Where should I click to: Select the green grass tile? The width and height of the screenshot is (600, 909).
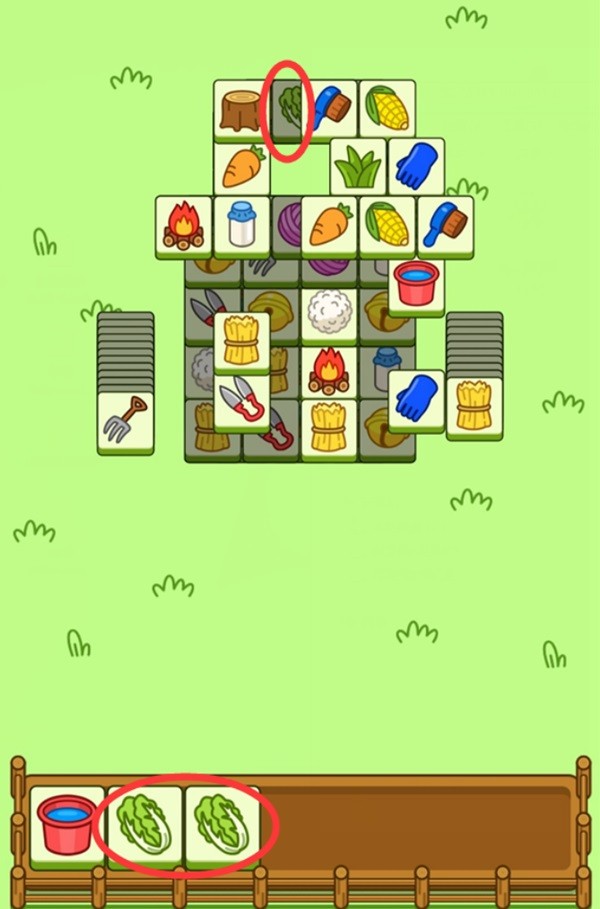click(357, 166)
